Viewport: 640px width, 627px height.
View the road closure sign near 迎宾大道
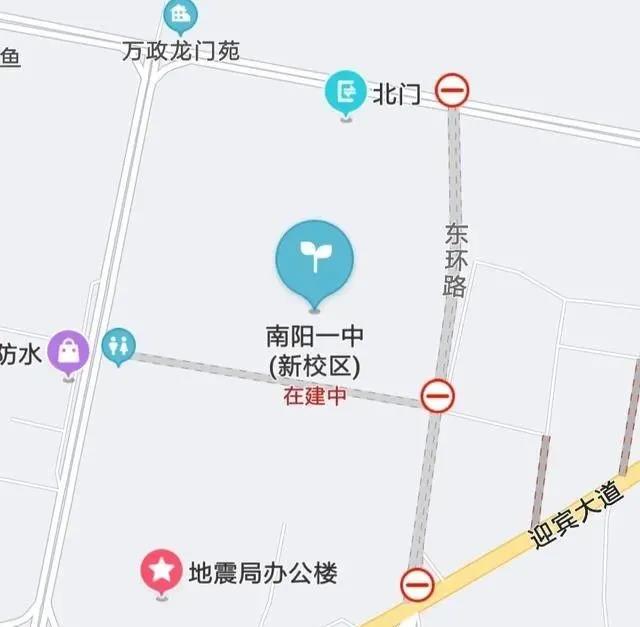pyautogui.click(x=417, y=584)
